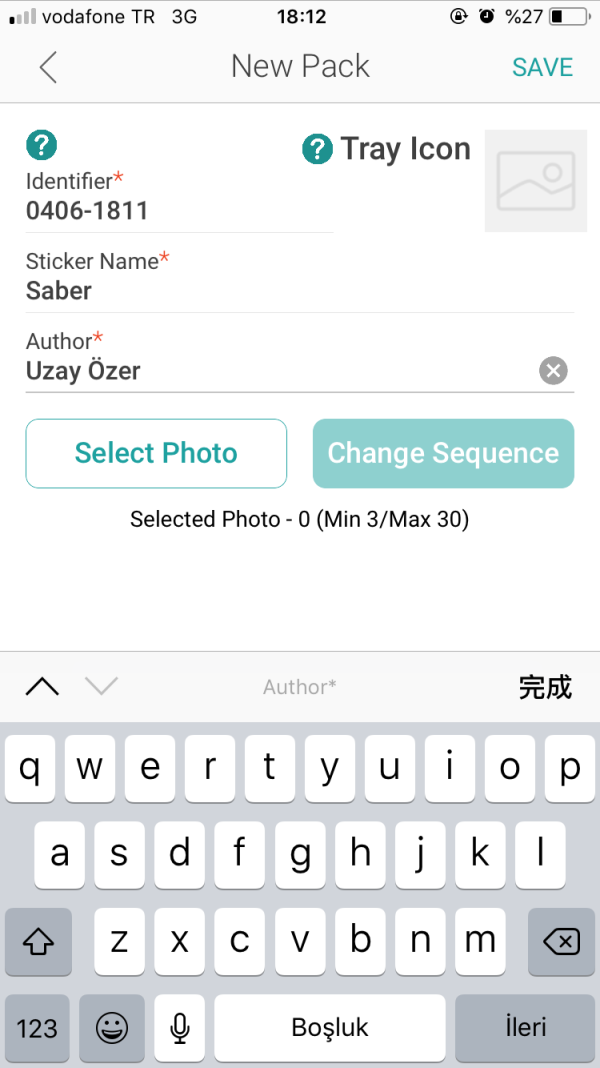Jump to previous field with up arrow

tap(42, 686)
